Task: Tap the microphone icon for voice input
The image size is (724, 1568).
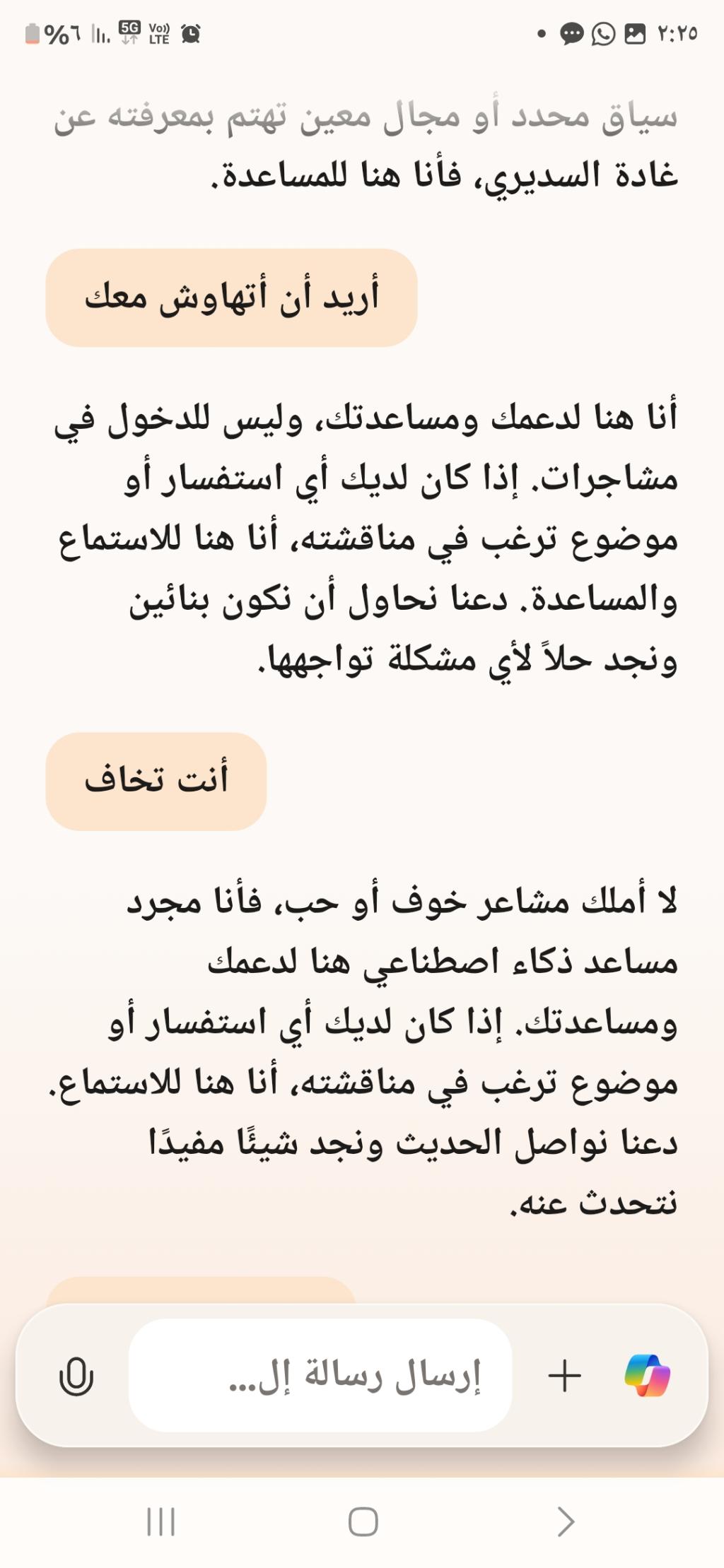Action: pyautogui.click(x=76, y=1376)
